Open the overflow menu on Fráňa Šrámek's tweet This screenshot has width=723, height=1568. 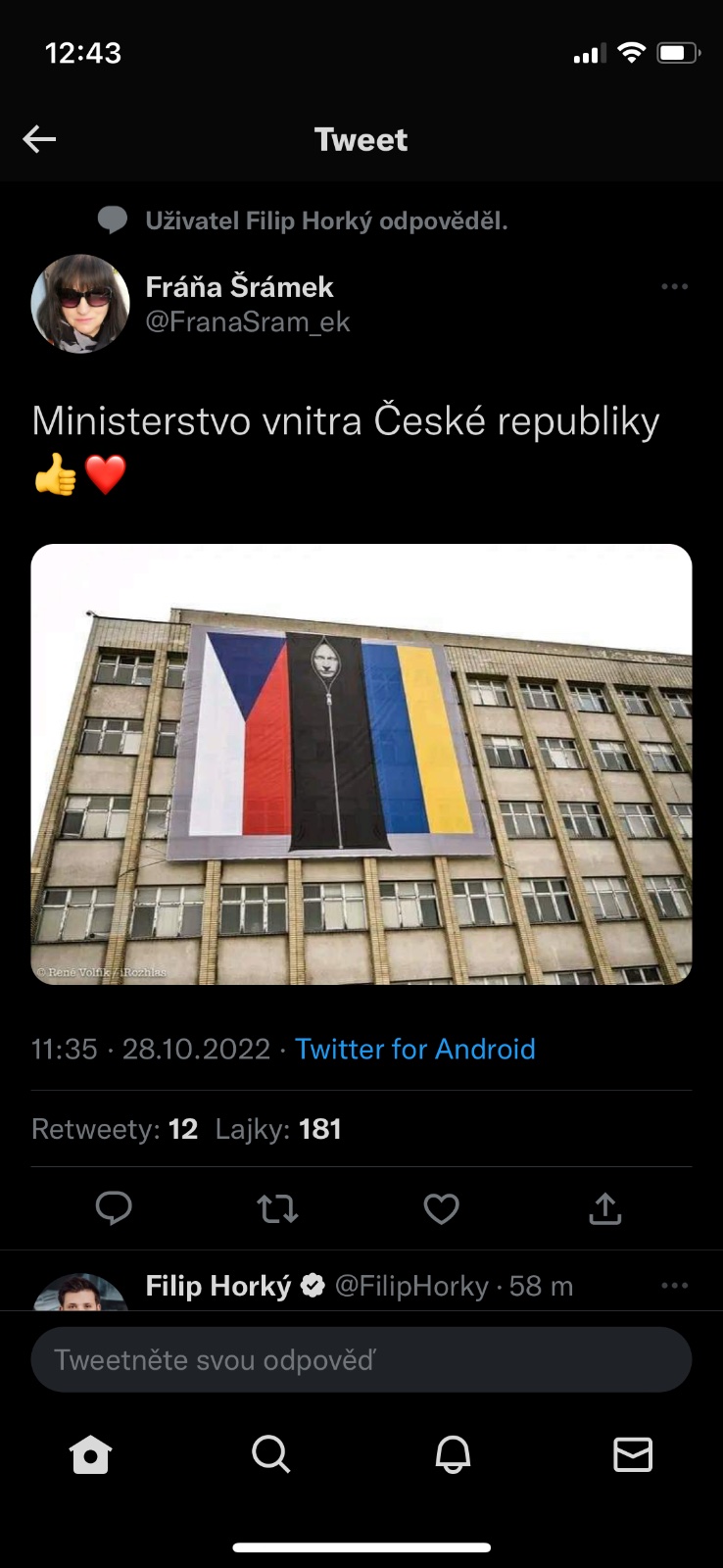(x=674, y=287)
